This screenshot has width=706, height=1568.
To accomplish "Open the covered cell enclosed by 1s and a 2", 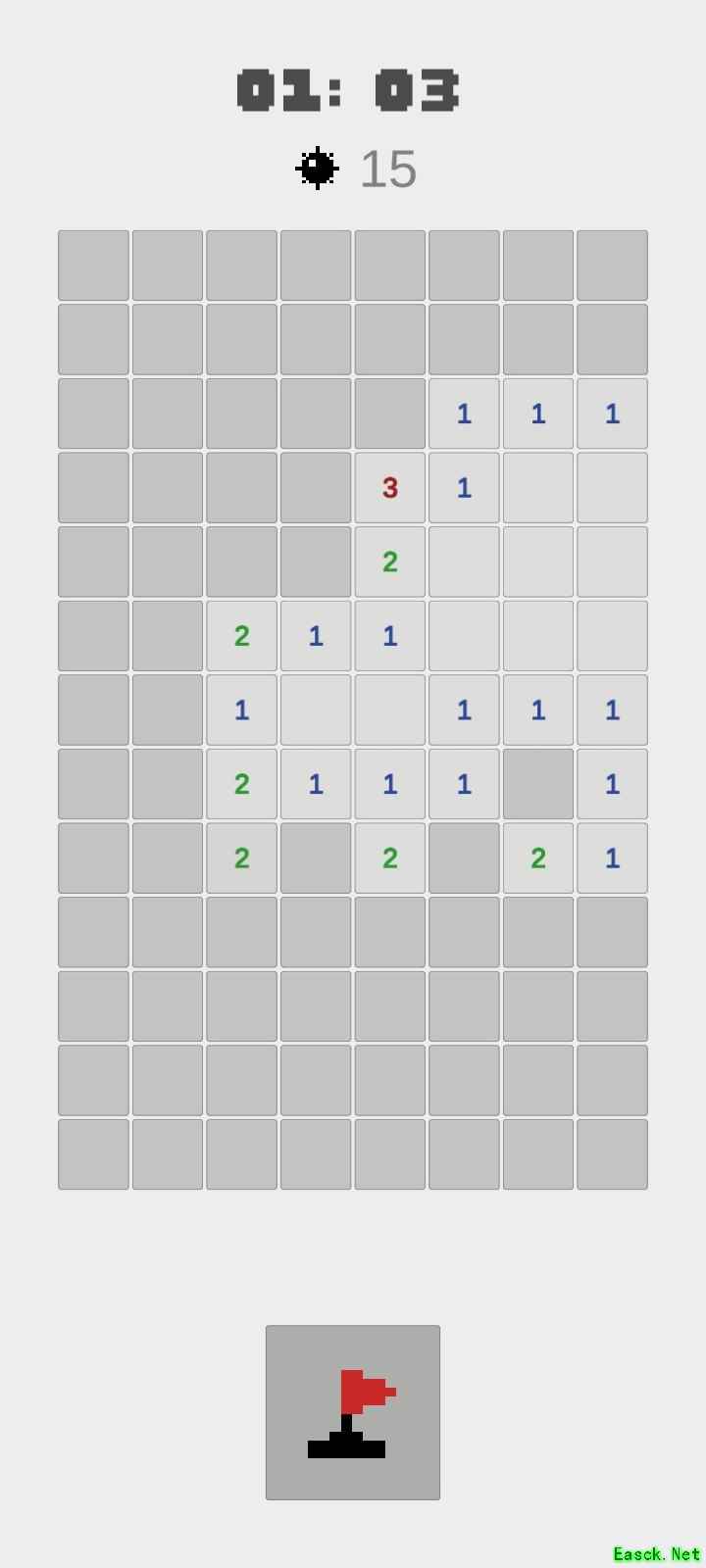I will point(538,784).
